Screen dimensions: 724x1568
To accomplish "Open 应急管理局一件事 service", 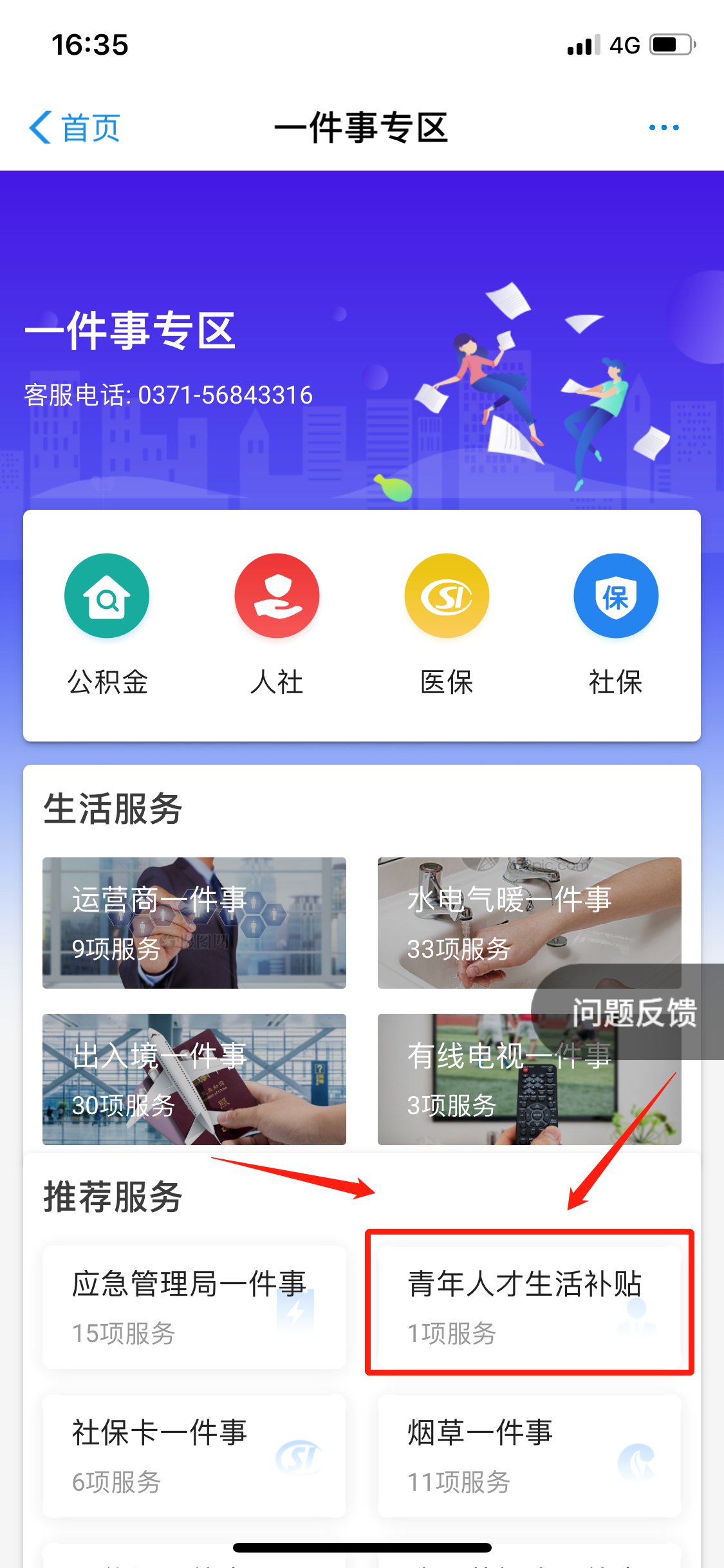I will pyautogui.click(x=194, y=1307).
